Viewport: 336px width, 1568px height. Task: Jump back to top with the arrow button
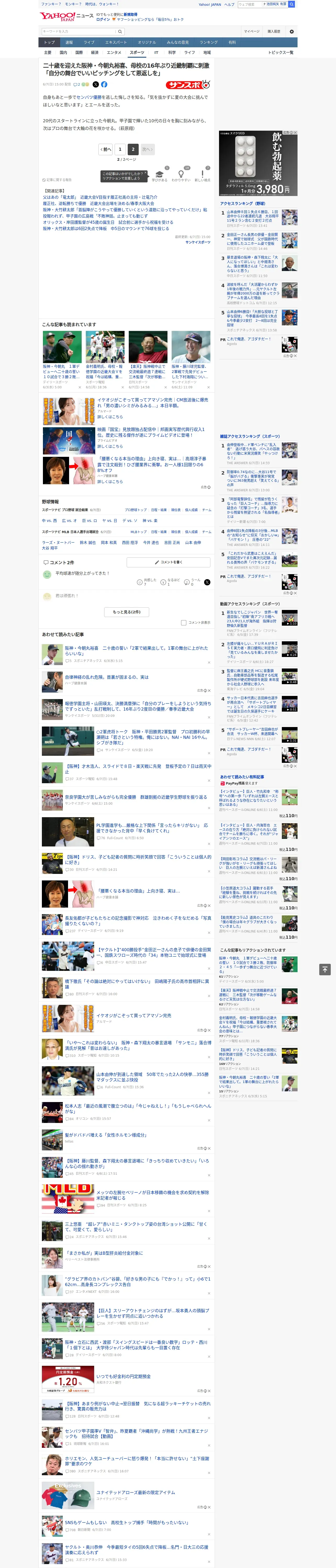[325, 969]
